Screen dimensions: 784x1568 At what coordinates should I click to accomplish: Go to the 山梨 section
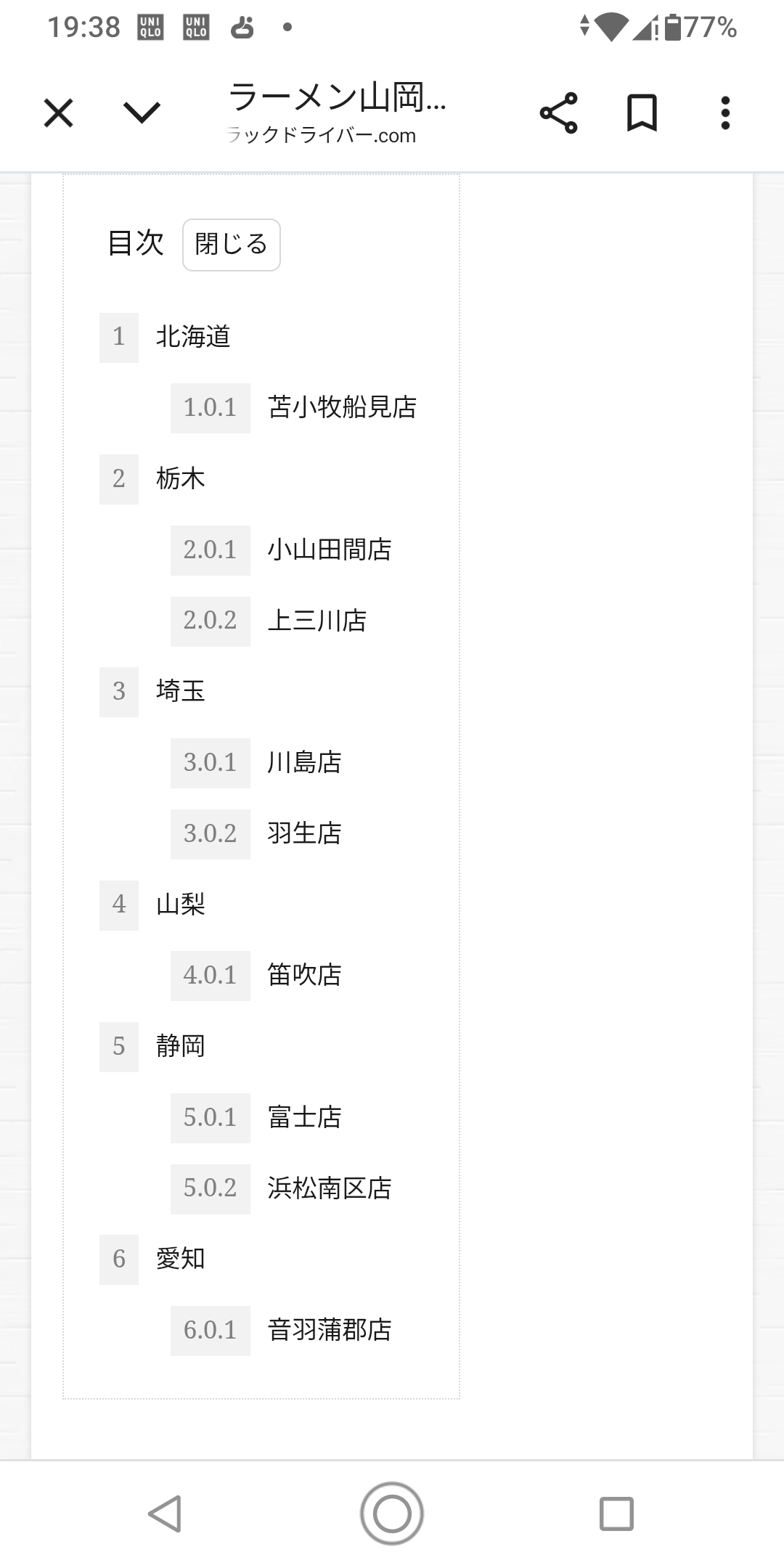180,905
